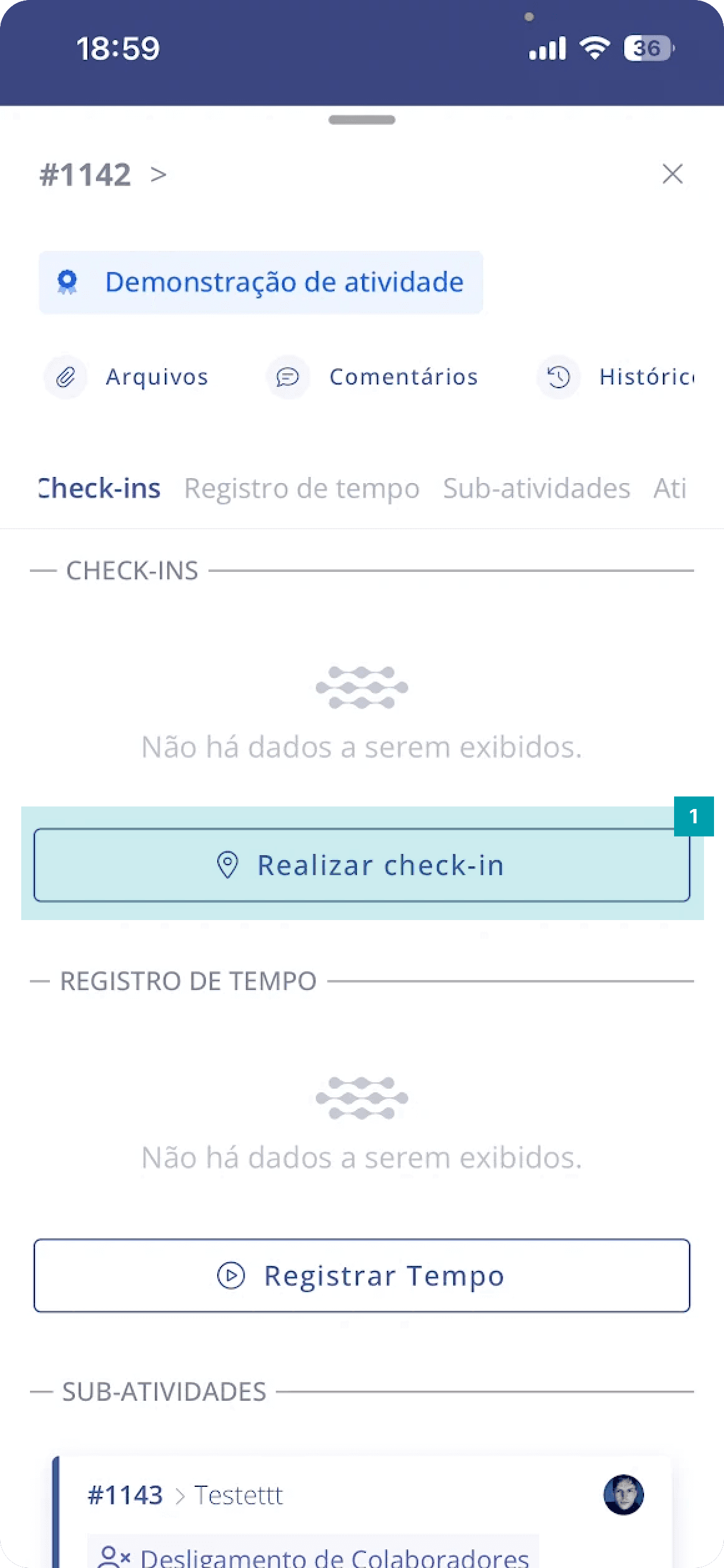
Task: Open Histórico using the clock icon
Action: coord(559,377)
